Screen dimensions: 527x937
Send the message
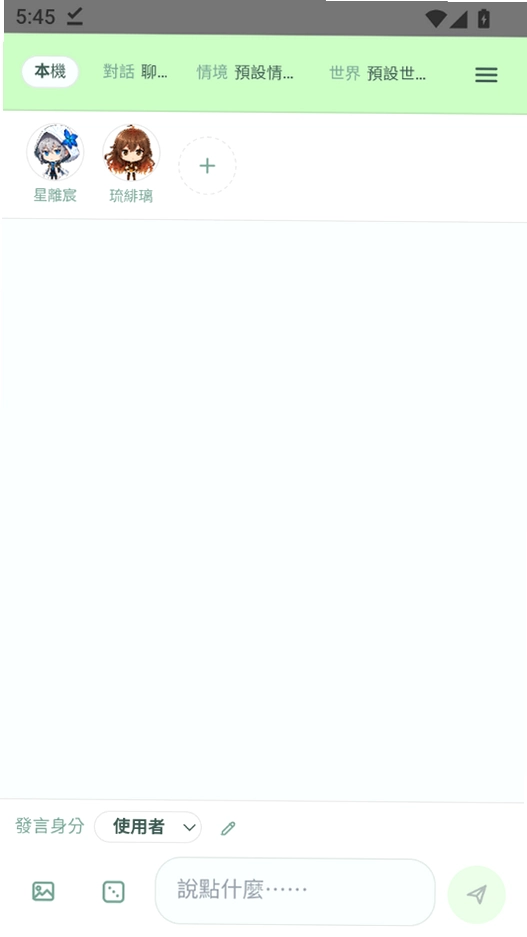point(476,894)
